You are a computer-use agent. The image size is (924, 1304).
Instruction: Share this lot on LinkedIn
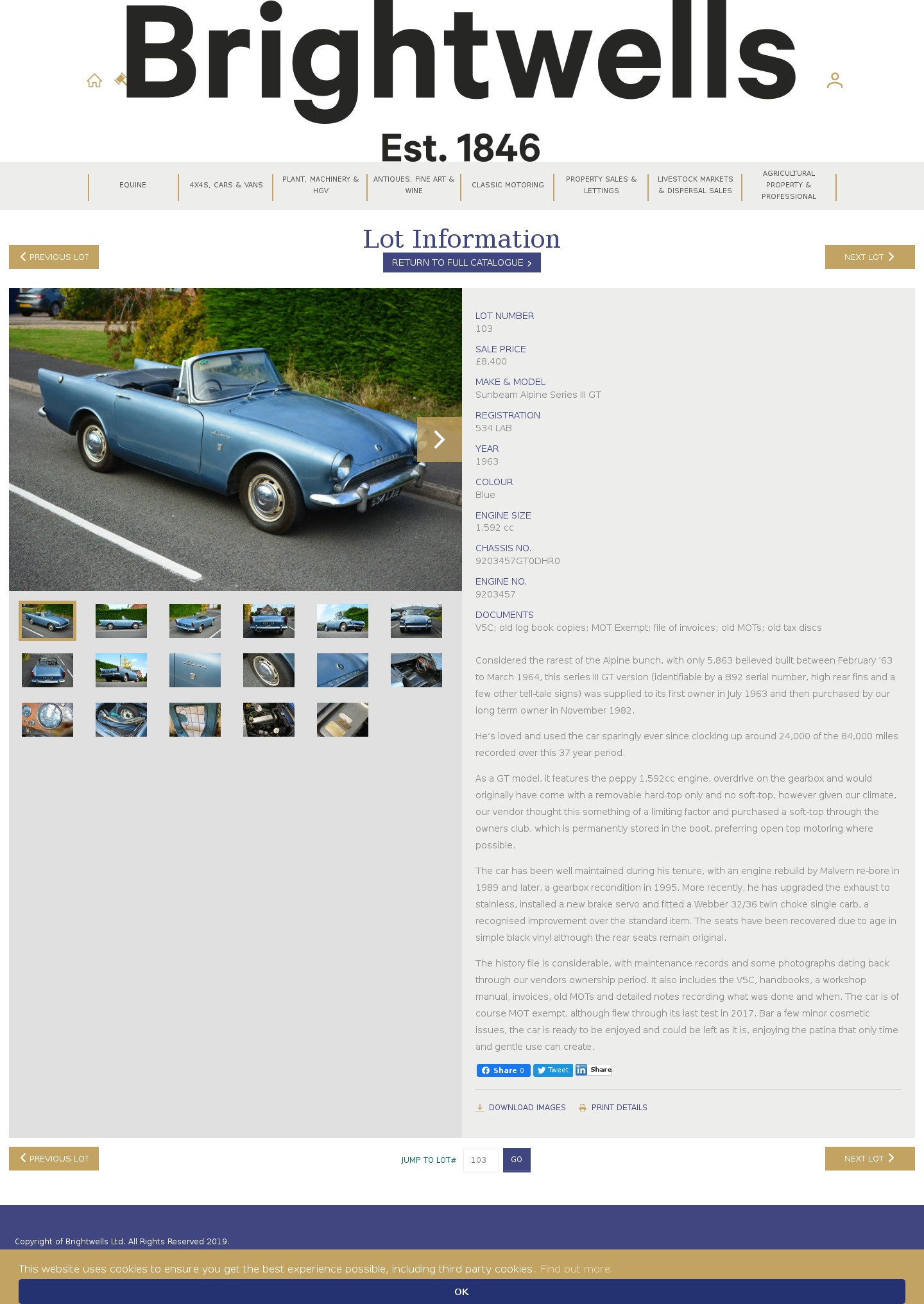[594, 1070]
